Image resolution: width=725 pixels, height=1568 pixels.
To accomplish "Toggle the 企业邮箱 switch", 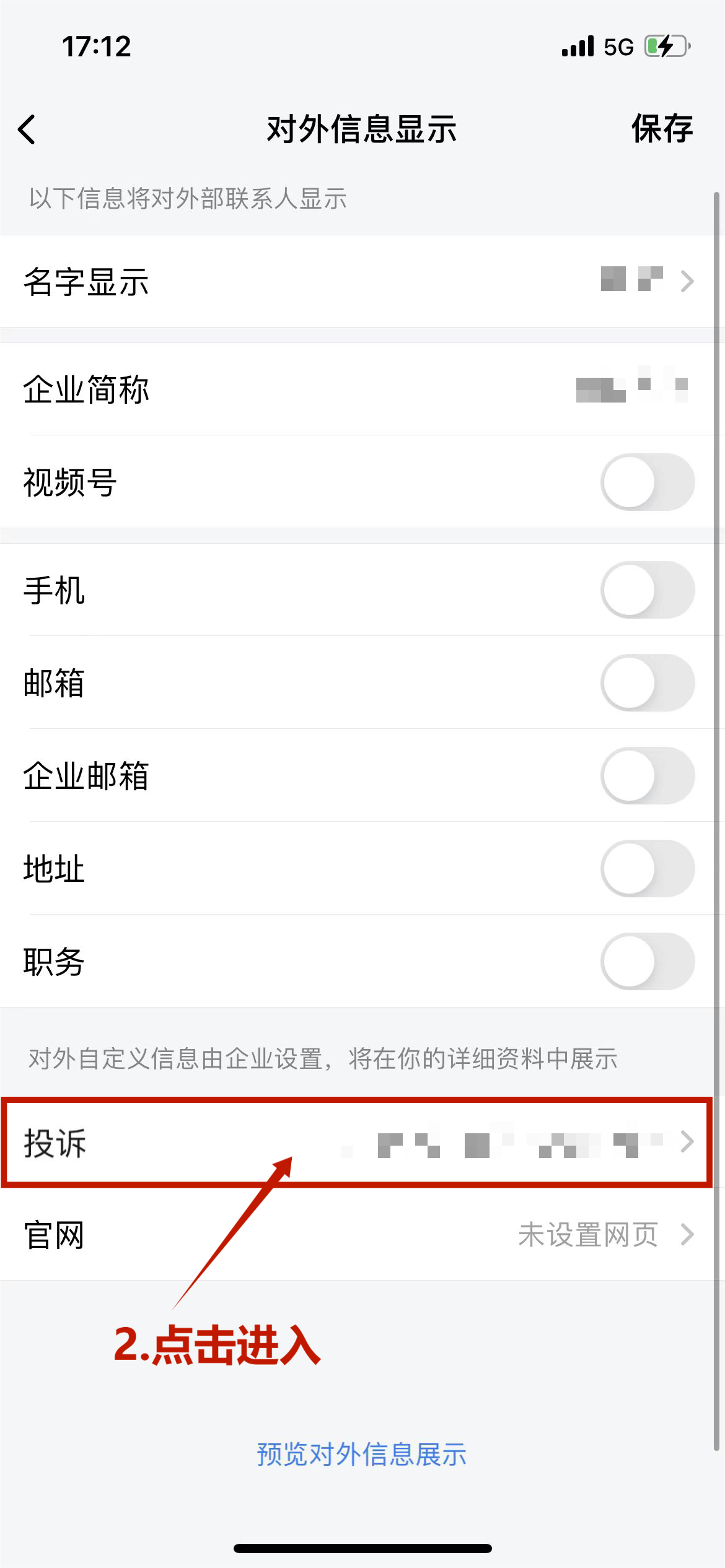I will [x=648, y=775].
